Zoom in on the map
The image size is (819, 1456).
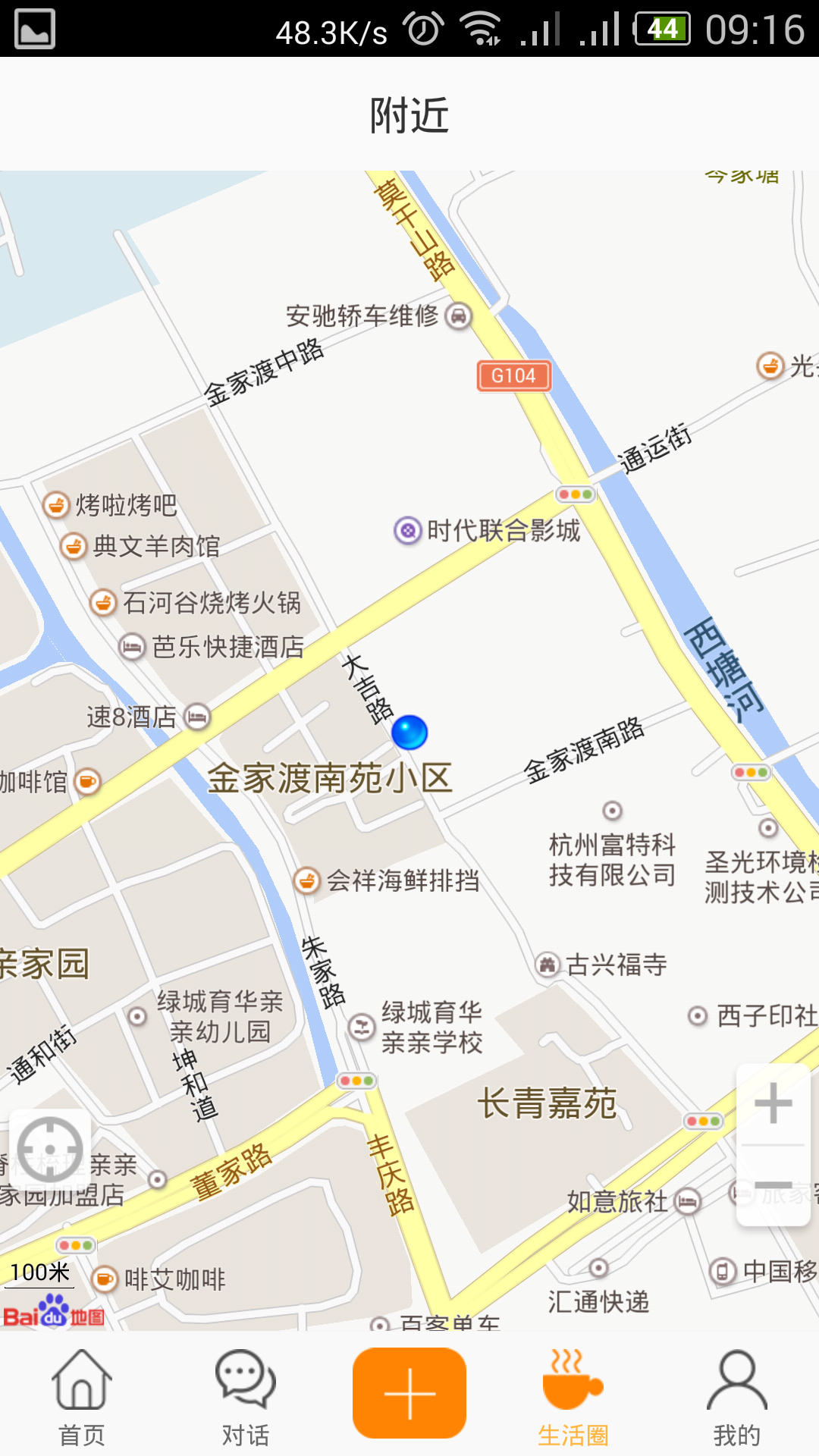tap(773, 1104)
